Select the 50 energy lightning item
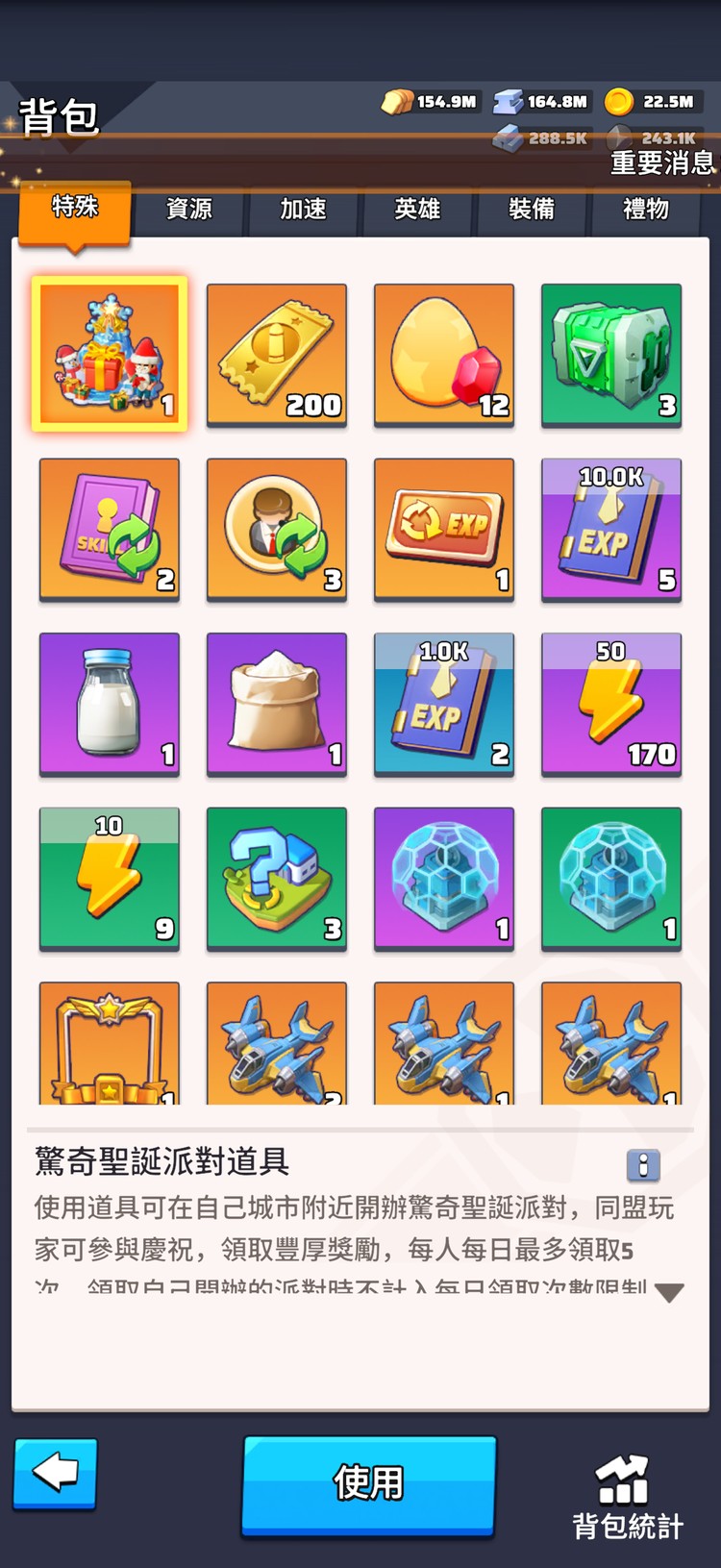This screenshot has width=721, height=1568. click(611, 704)
